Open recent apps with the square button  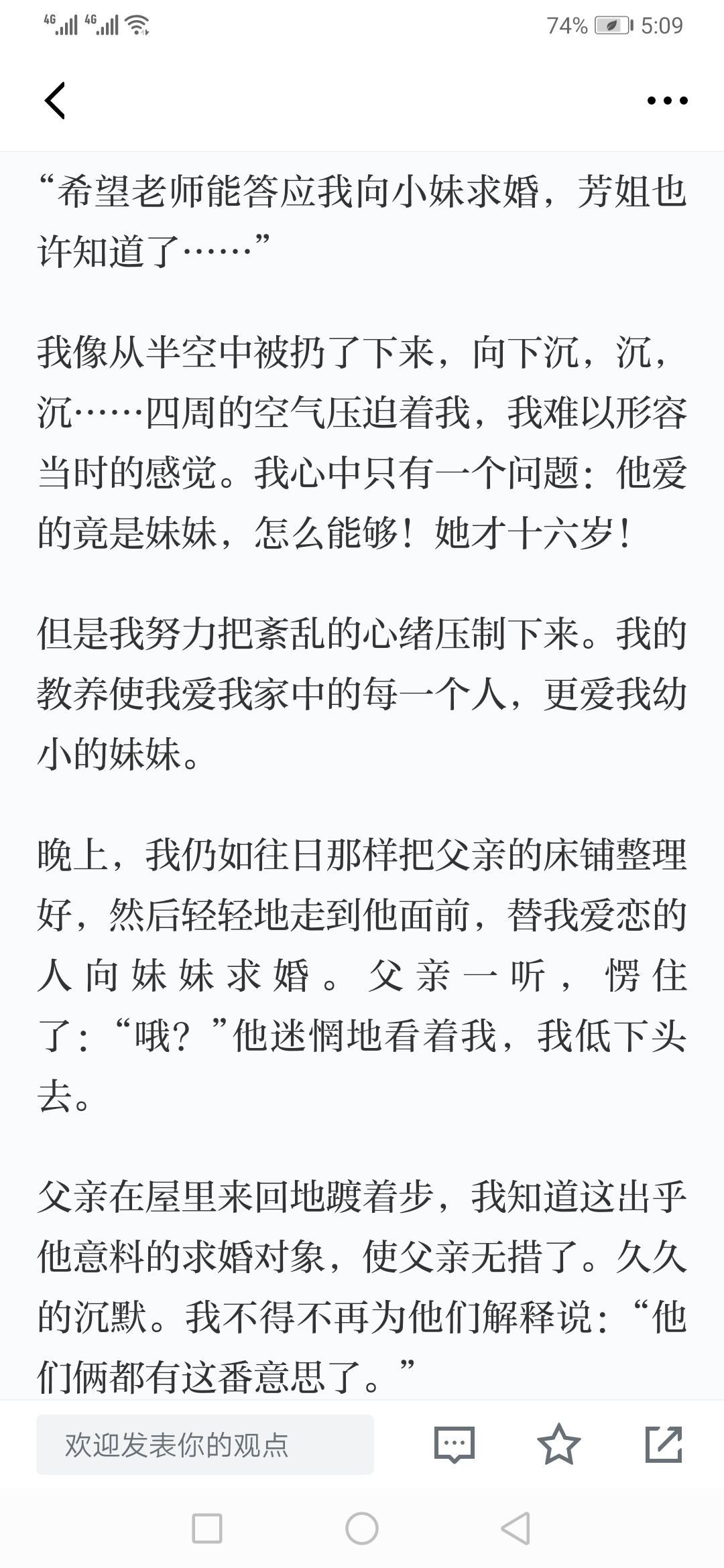pyautogui.click(x=207, y=1528)
